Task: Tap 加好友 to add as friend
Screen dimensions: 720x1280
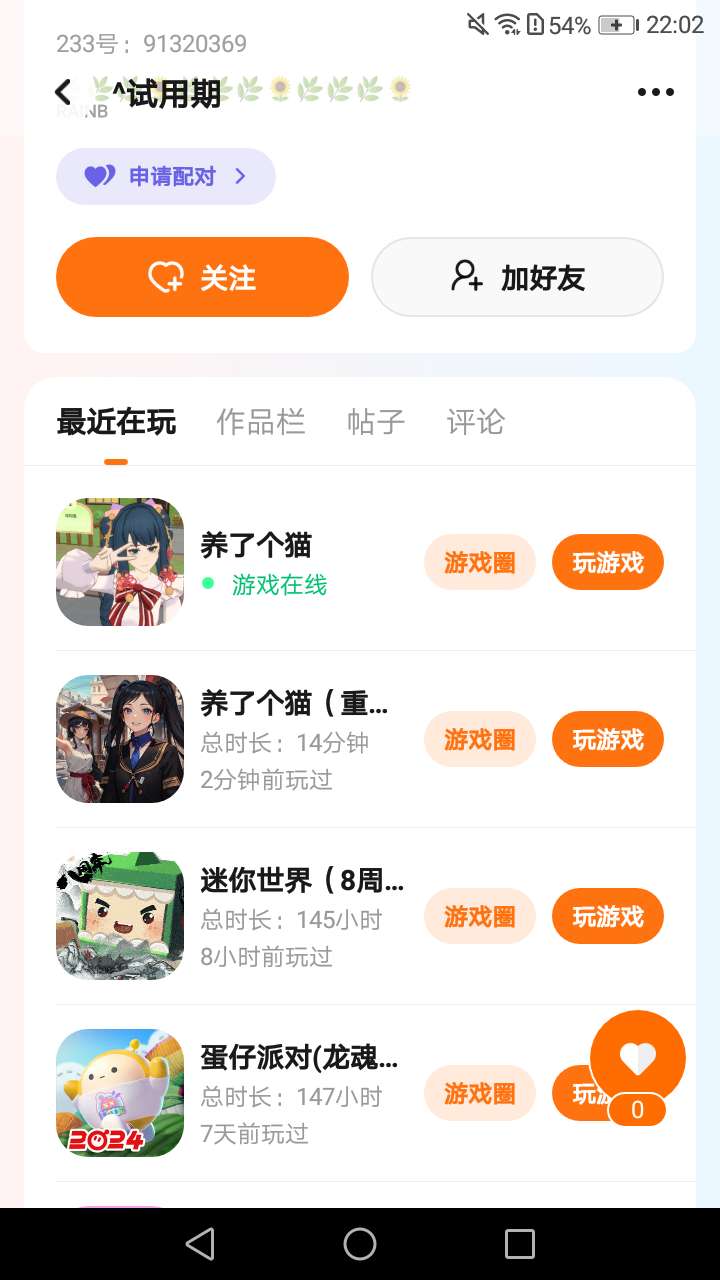Action: pyautogui.click(x=517, y=277)
